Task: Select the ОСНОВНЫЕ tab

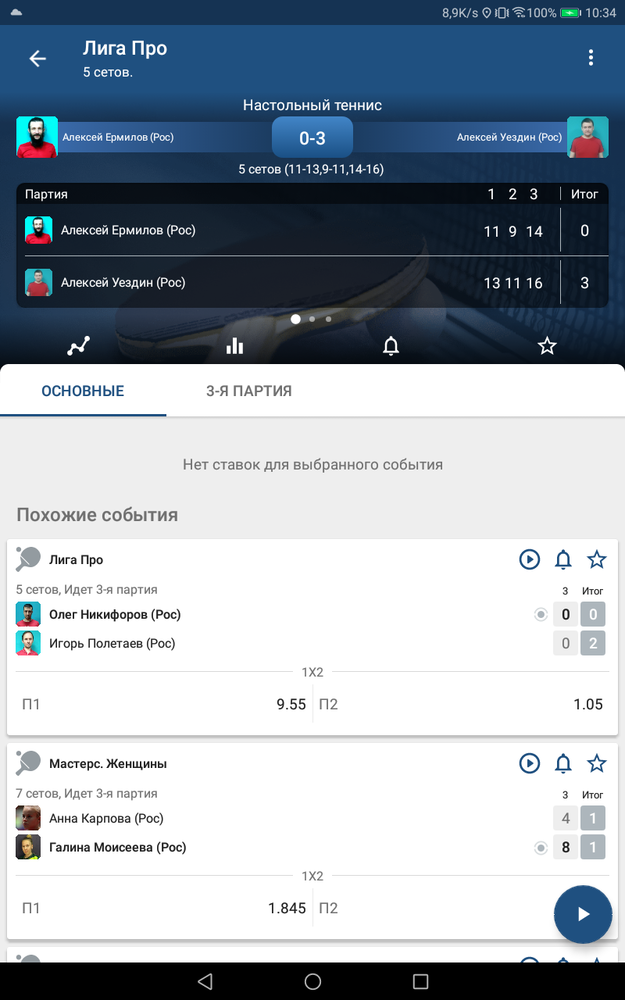Action: click(83, 391)
